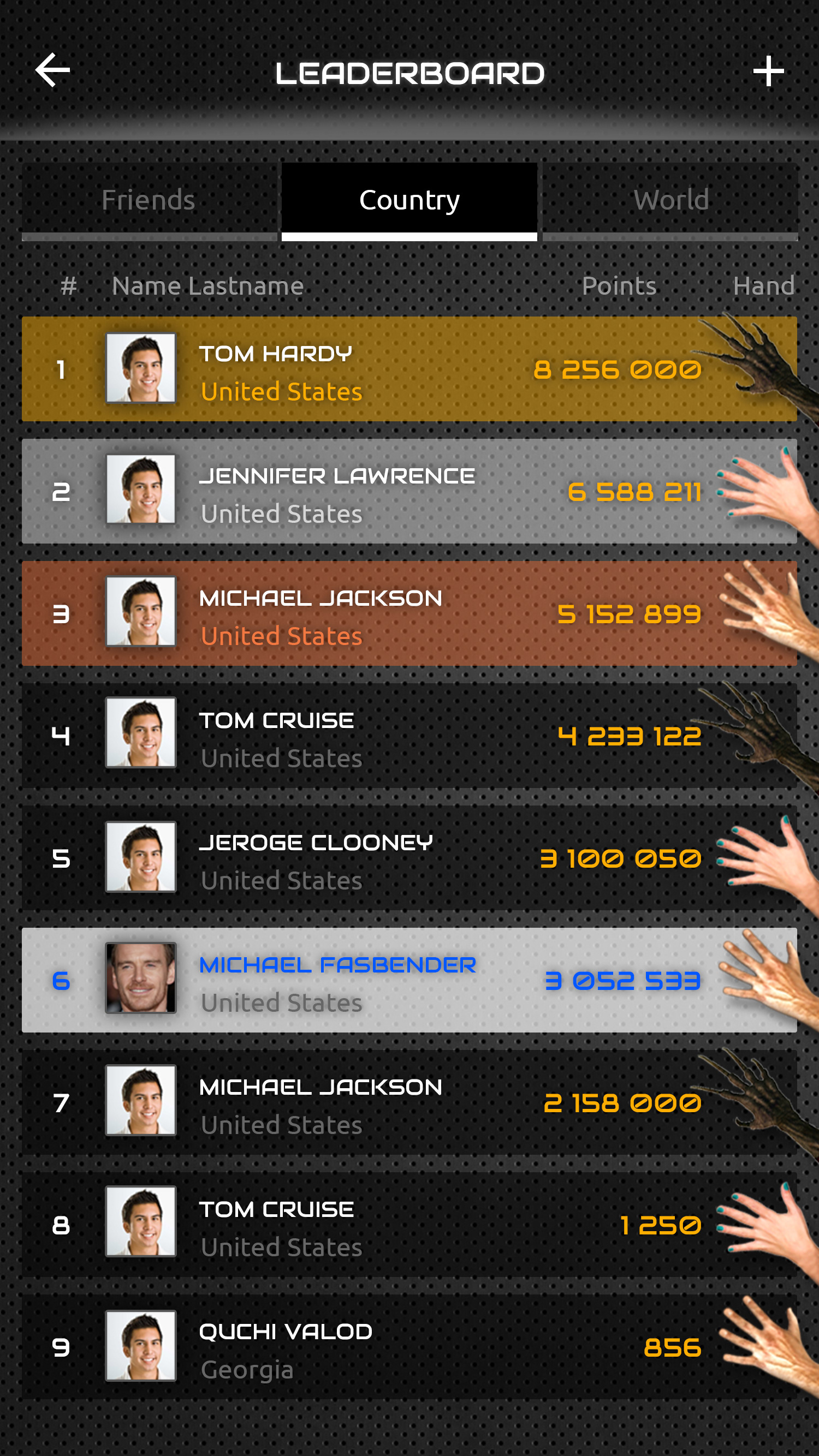The height and width of the screenshot is (1456, 819).
Task: Open Tom Hardy's first place entry
Action: [x=409, y=369]
